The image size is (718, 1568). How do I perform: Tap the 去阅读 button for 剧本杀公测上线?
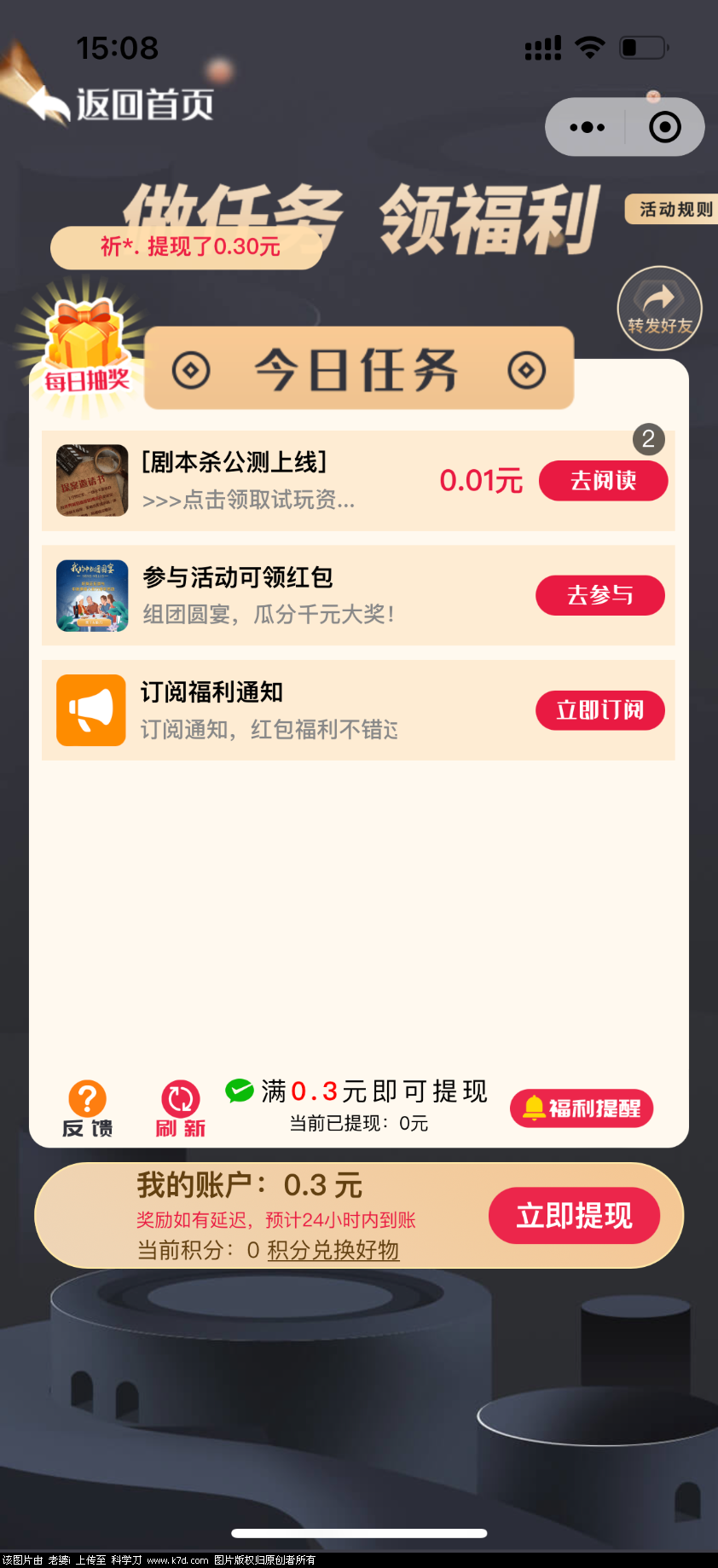(x=603, y=481)
